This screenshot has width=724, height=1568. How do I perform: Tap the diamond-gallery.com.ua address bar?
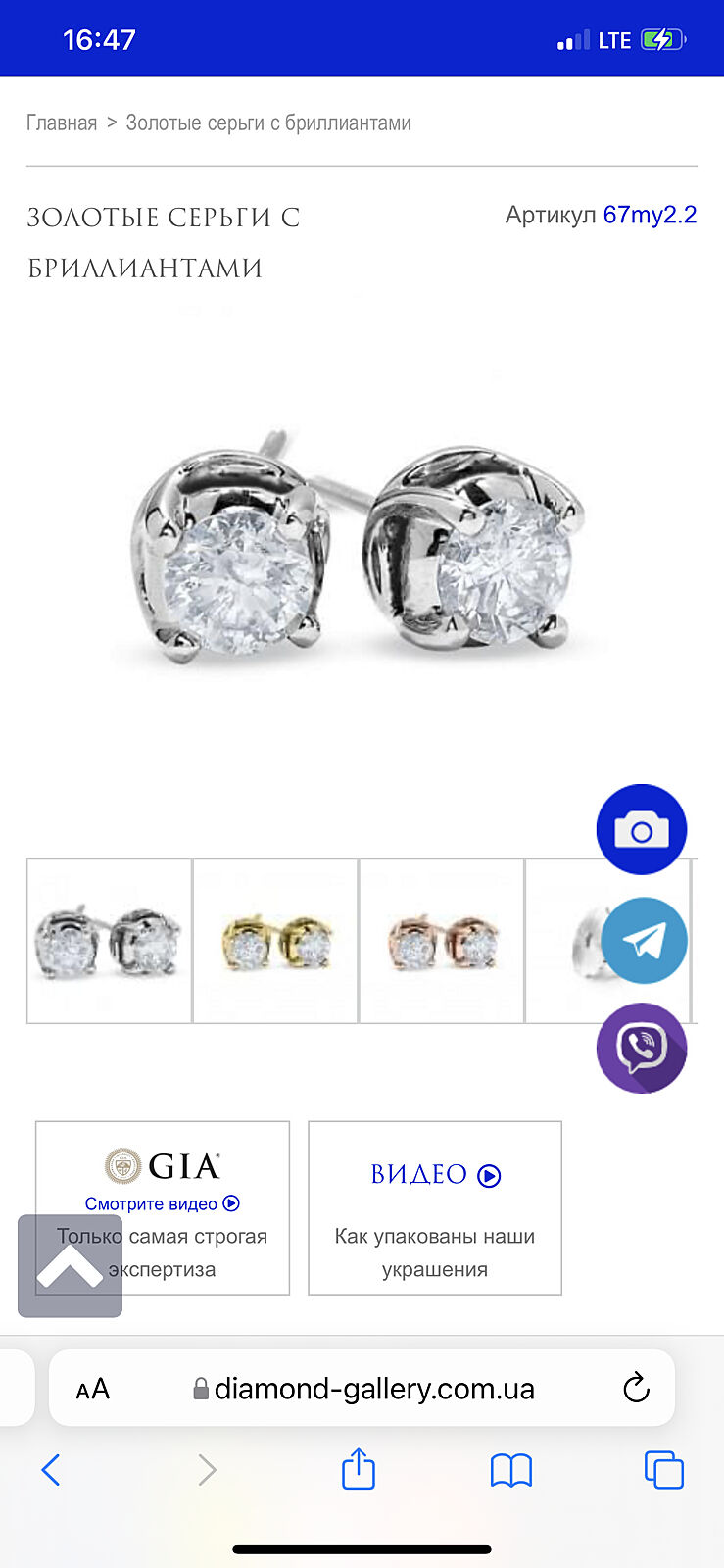coord(374,1389)
